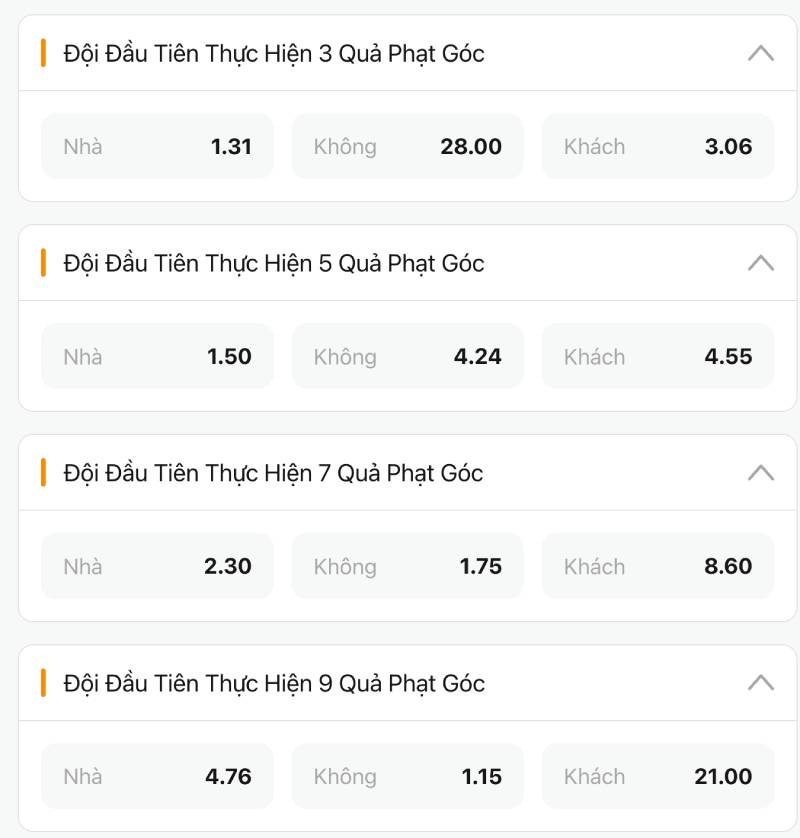Pick Khách odds 8.60 for 7 corners
This screenshot has width=800, height=838.
[x=657, y=566]
